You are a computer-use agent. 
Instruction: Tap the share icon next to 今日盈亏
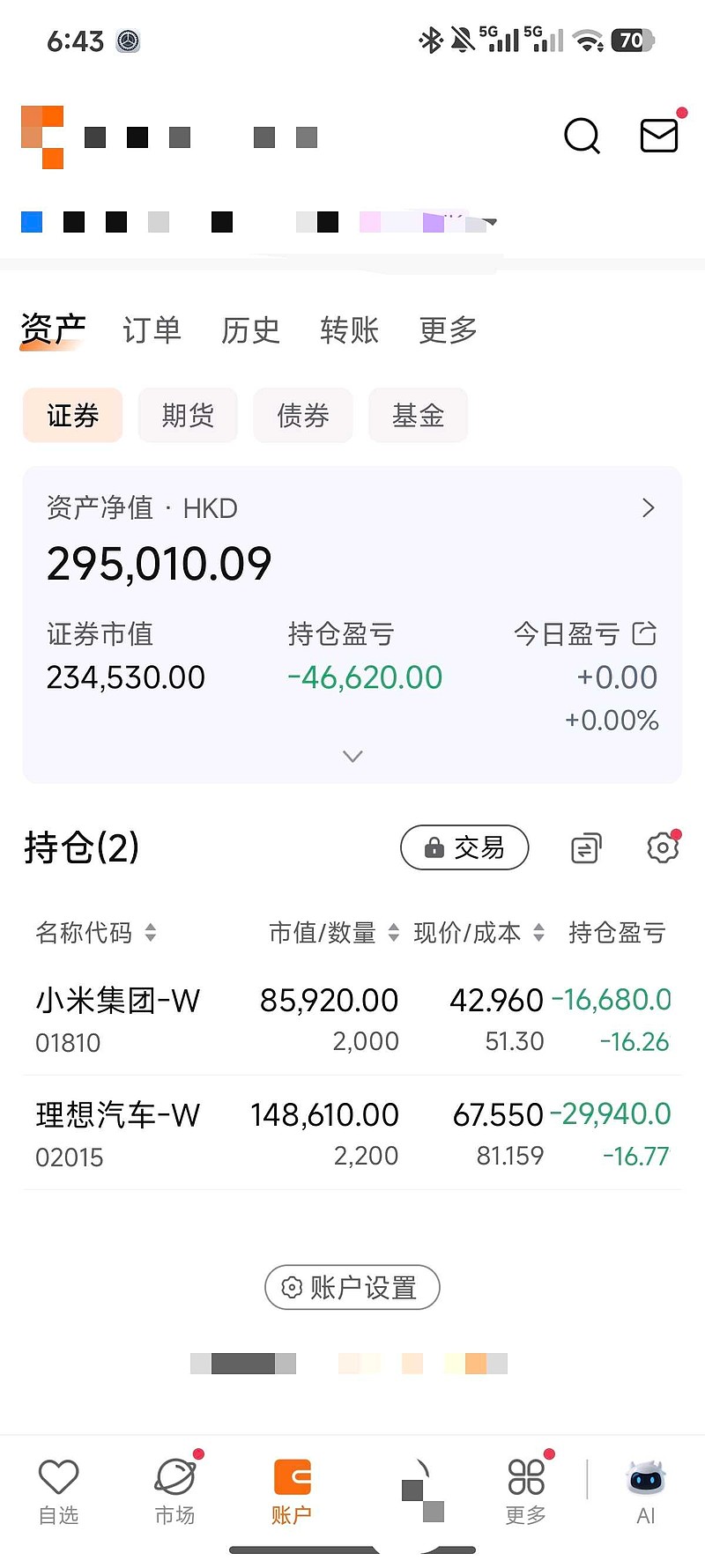(646, 633)
